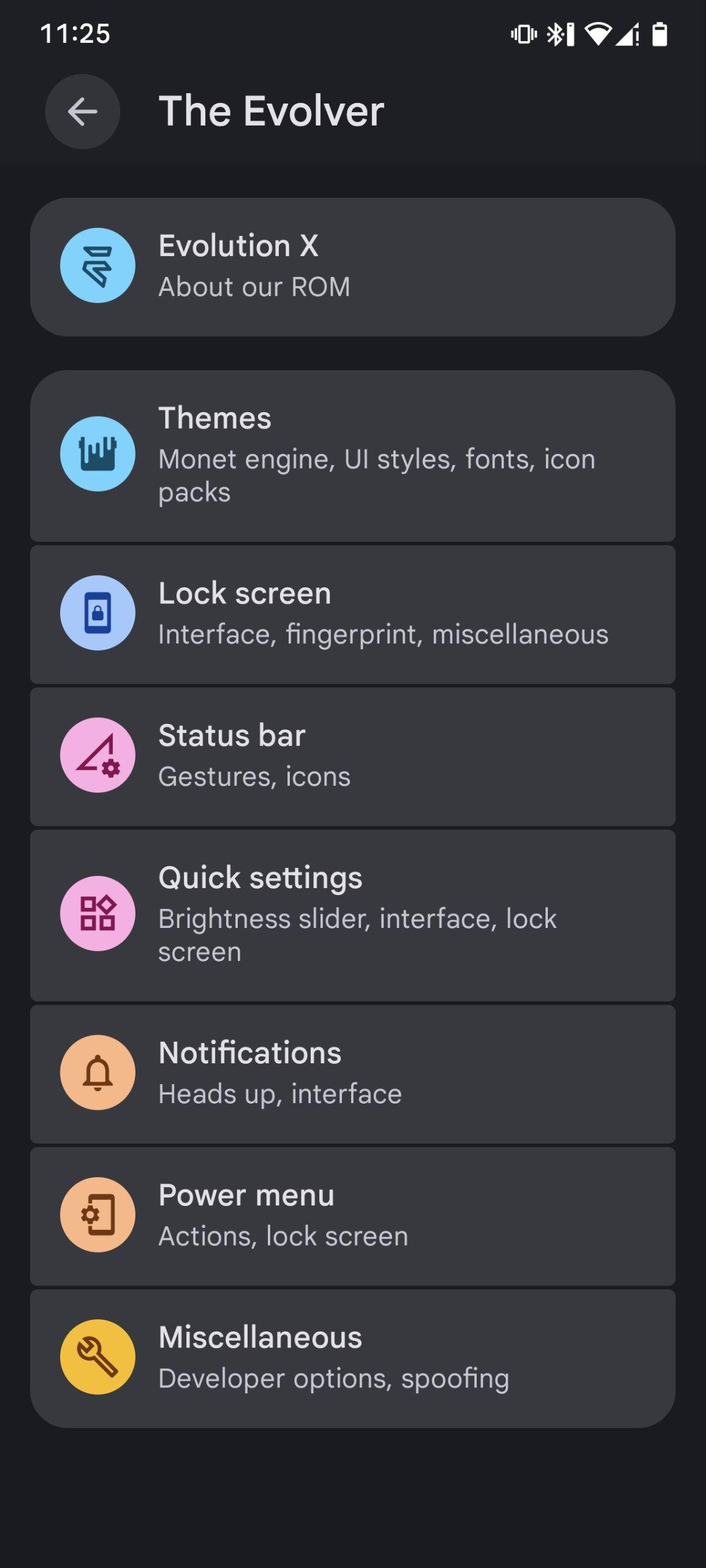Open Power menu settings
The image size is (706, 1568).
coord(352,1215)
